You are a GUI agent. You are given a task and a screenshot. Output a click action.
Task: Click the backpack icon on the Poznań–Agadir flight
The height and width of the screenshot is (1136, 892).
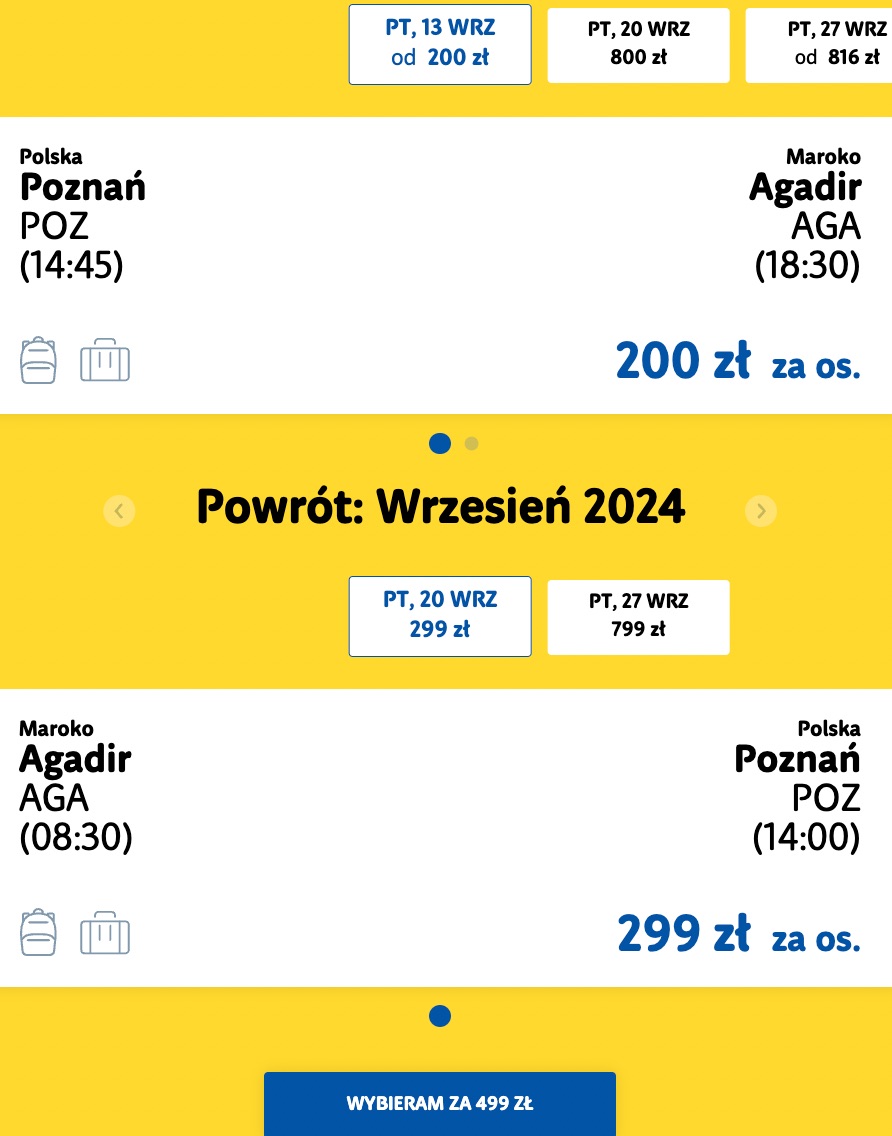tap(38, 360)
